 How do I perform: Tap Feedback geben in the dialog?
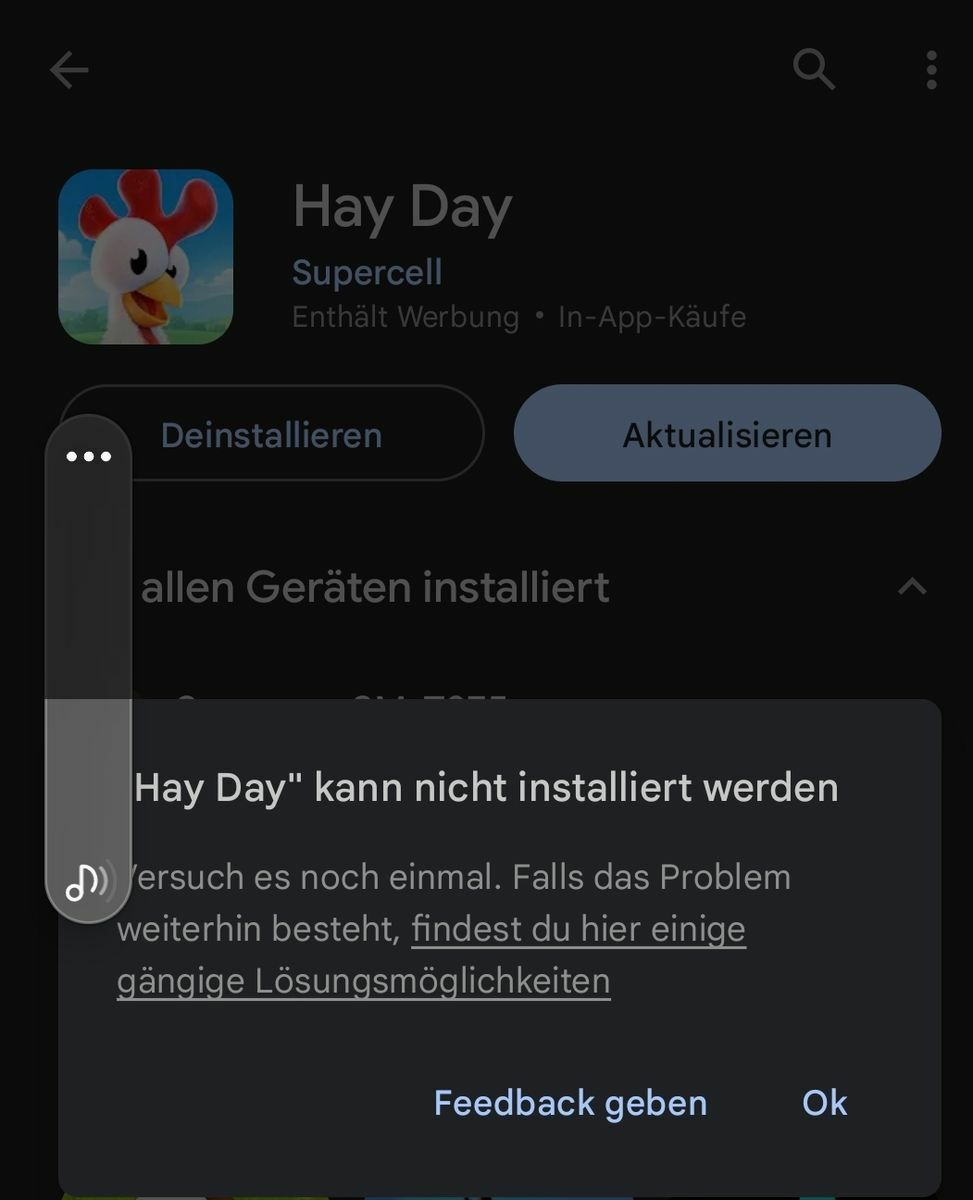click(x=570, y=1103)
